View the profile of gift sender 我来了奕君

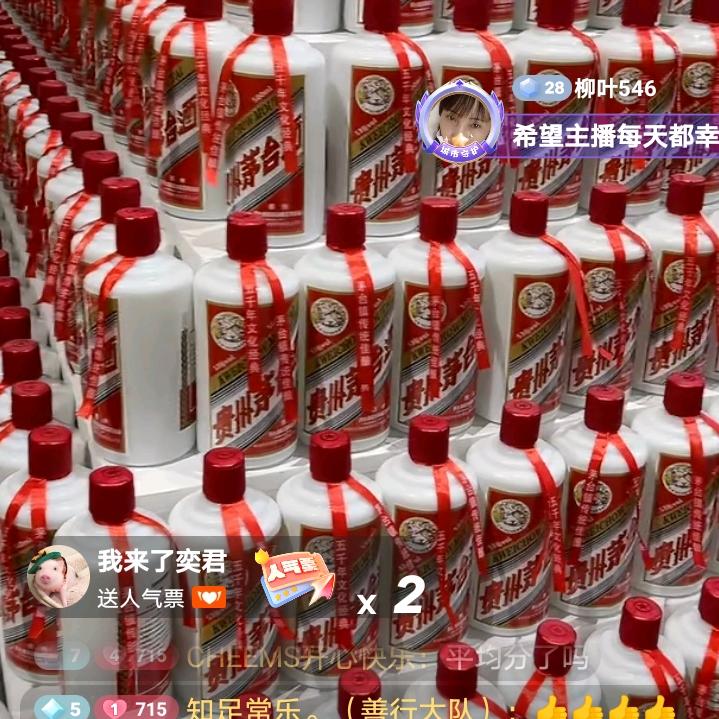(x=58, y=578)
